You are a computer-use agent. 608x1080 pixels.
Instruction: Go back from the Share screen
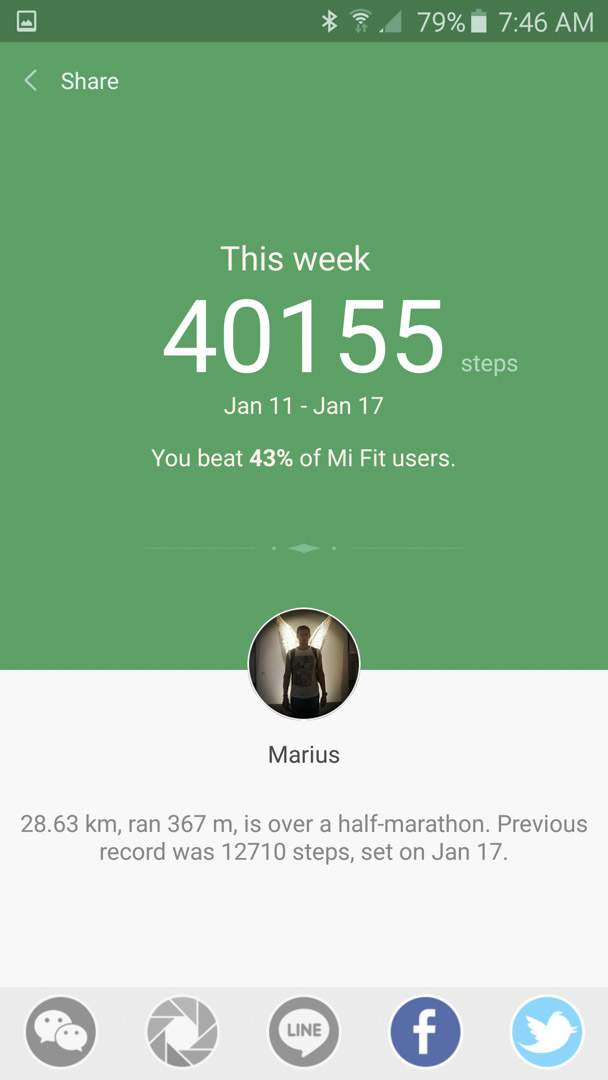30,81
